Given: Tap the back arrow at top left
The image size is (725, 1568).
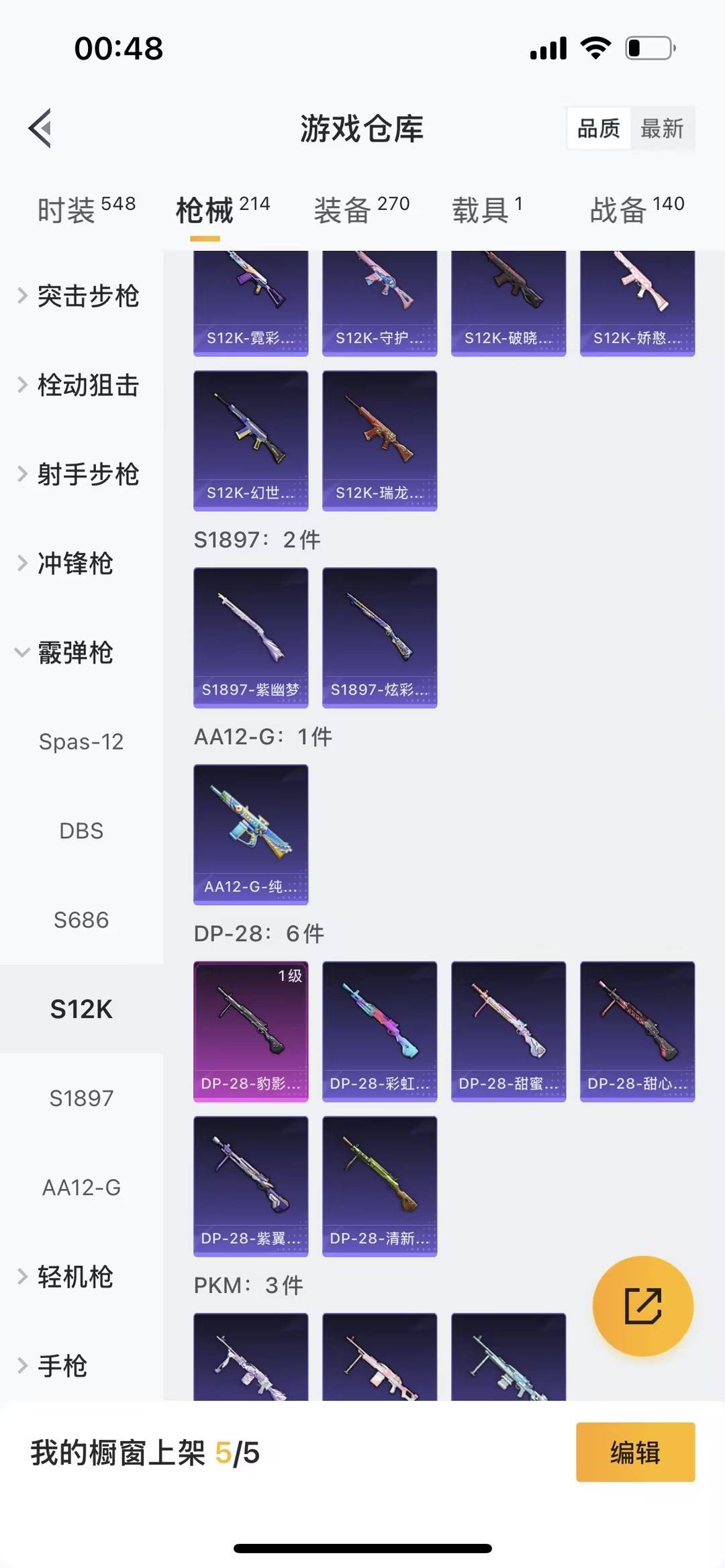Looking at the screenshot, I should [40, 128].
